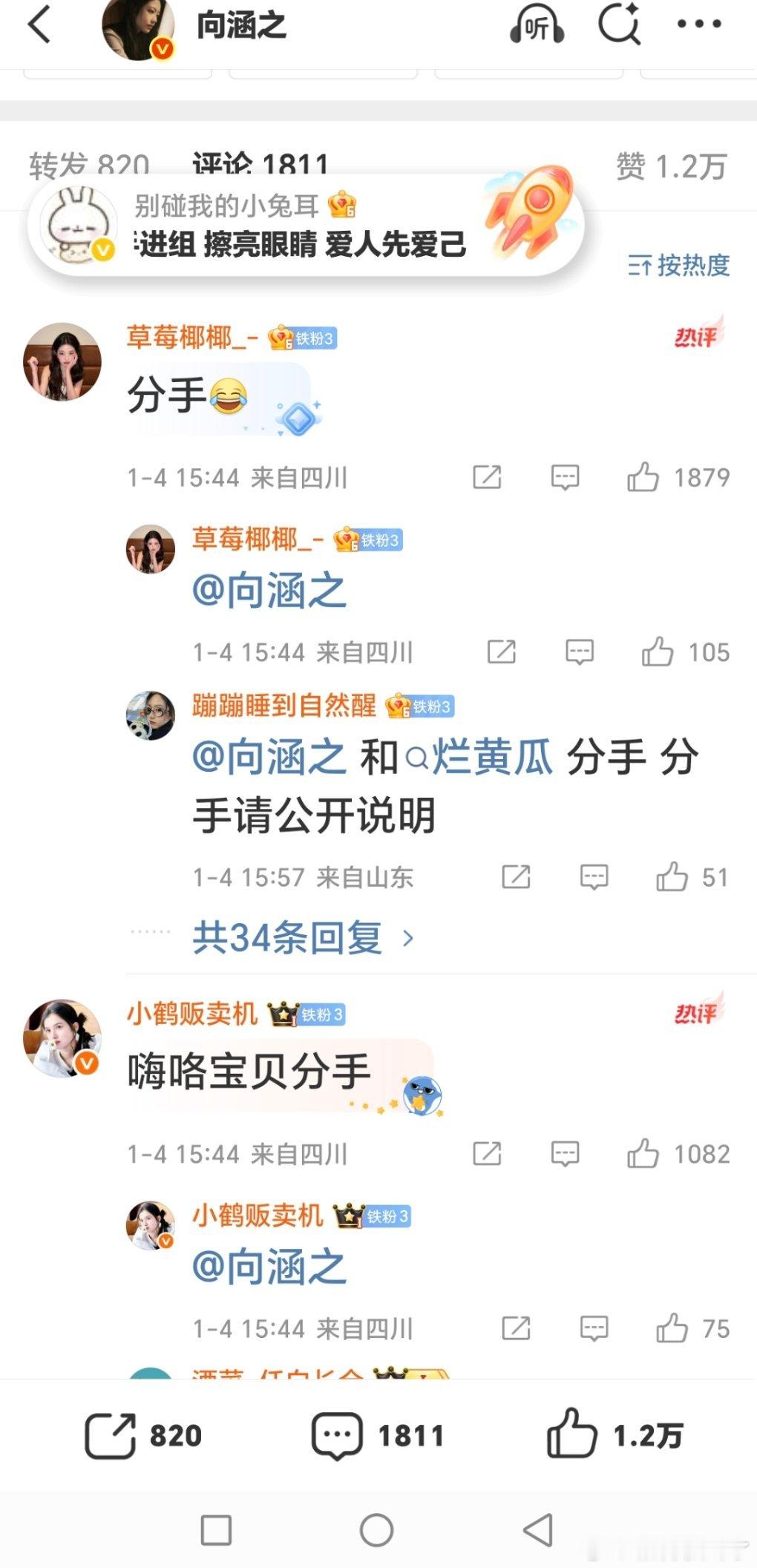The height and width of the screenshot is (1568, 757).
Task: Change comment sorting via 按热度 dropdown
Action: [681, 265]
